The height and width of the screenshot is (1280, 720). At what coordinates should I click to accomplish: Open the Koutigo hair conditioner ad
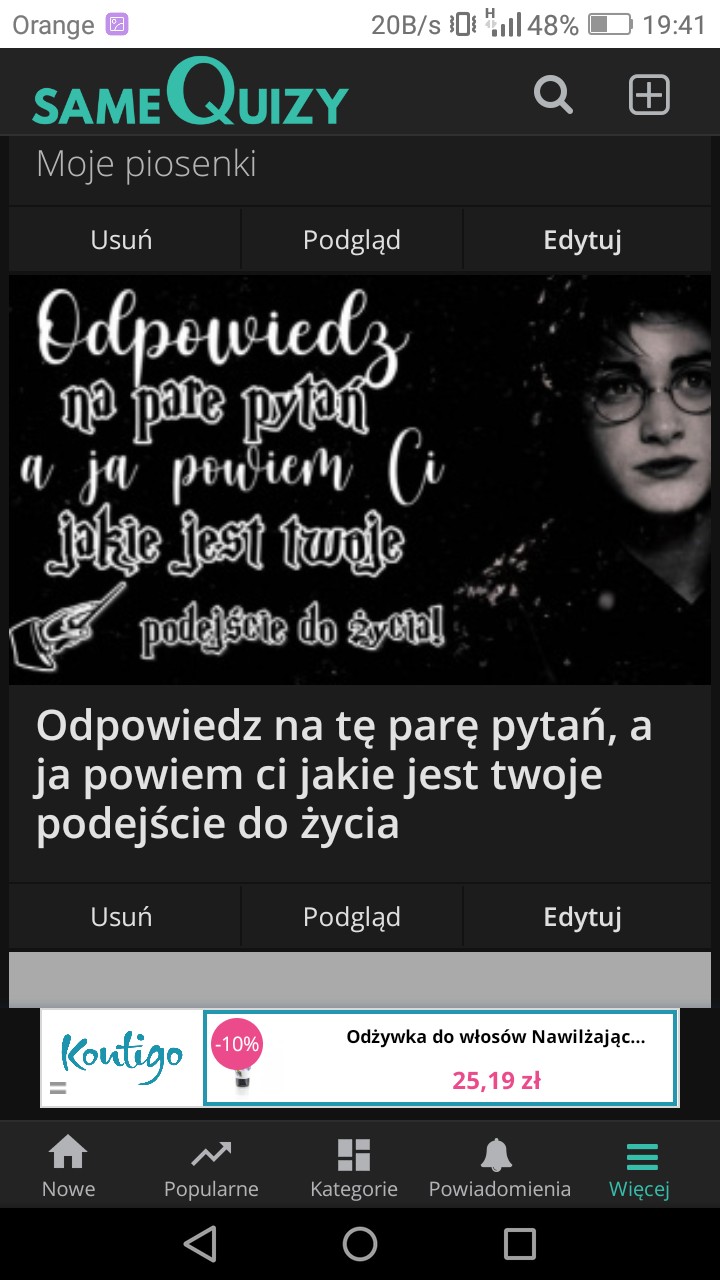440,1058
